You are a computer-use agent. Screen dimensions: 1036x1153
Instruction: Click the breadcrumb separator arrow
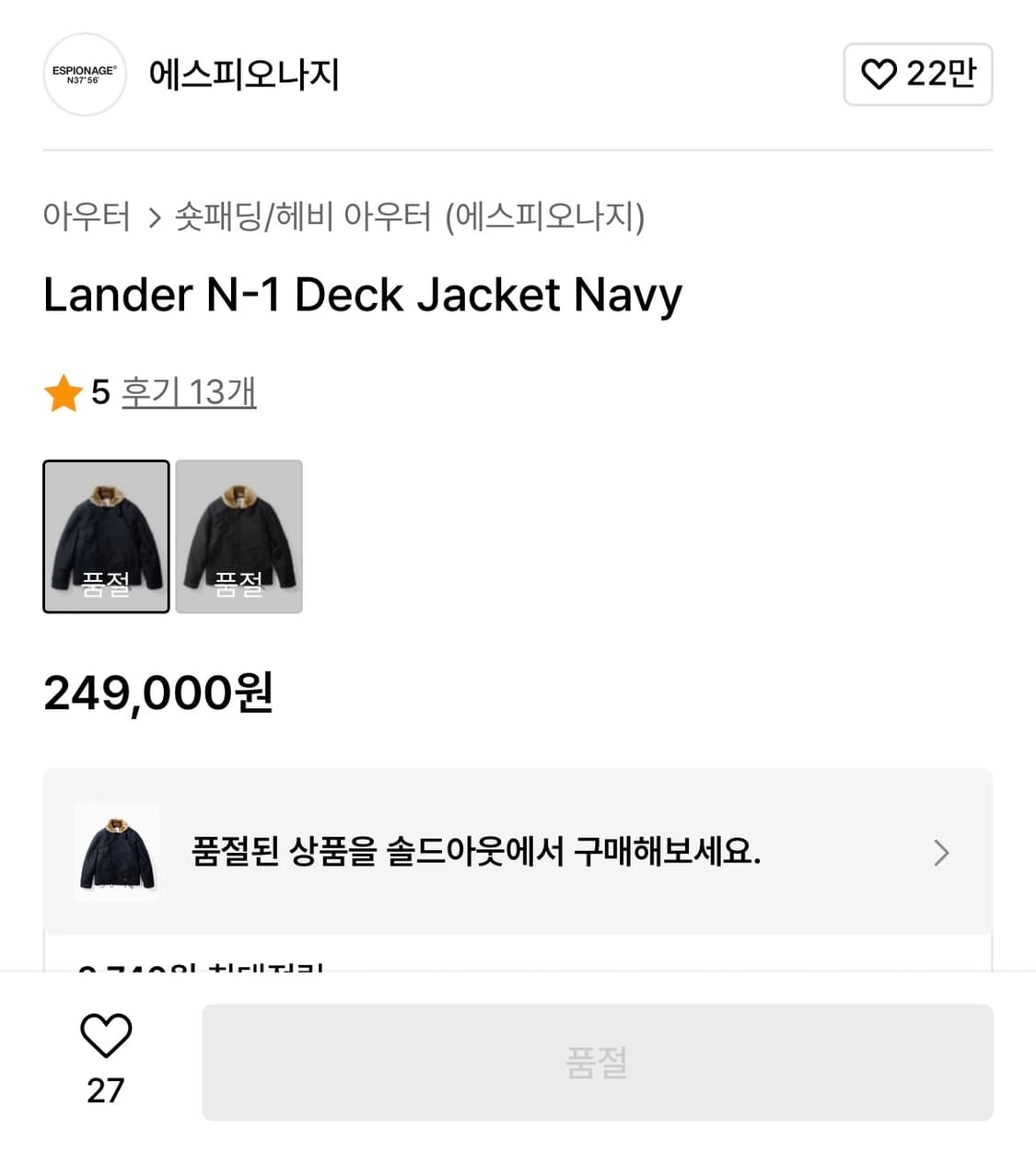[153, 217]
